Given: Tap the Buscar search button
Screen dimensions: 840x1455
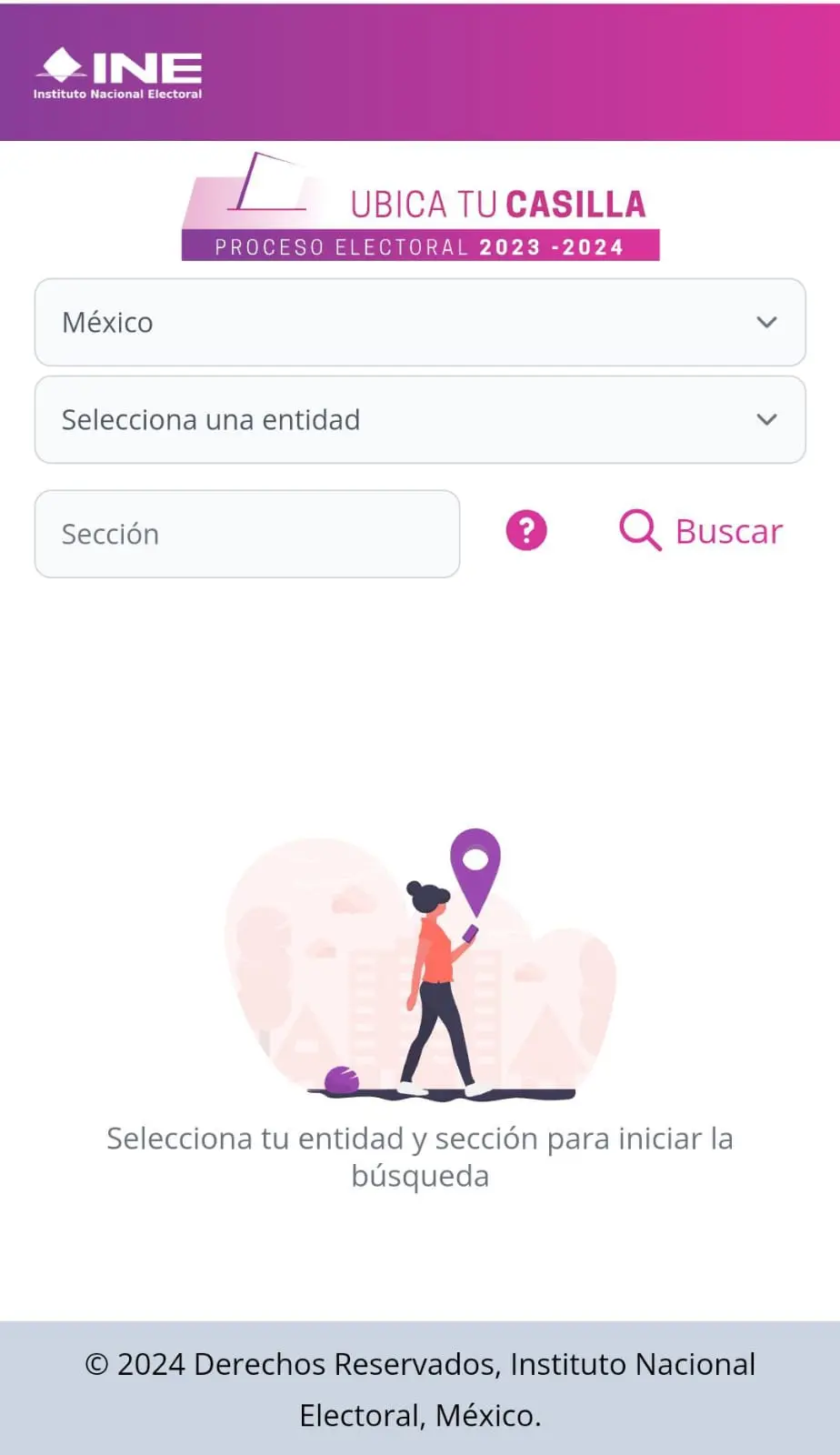Looking at the screenshot, I should pyautogui.click(x=701, y=531).
